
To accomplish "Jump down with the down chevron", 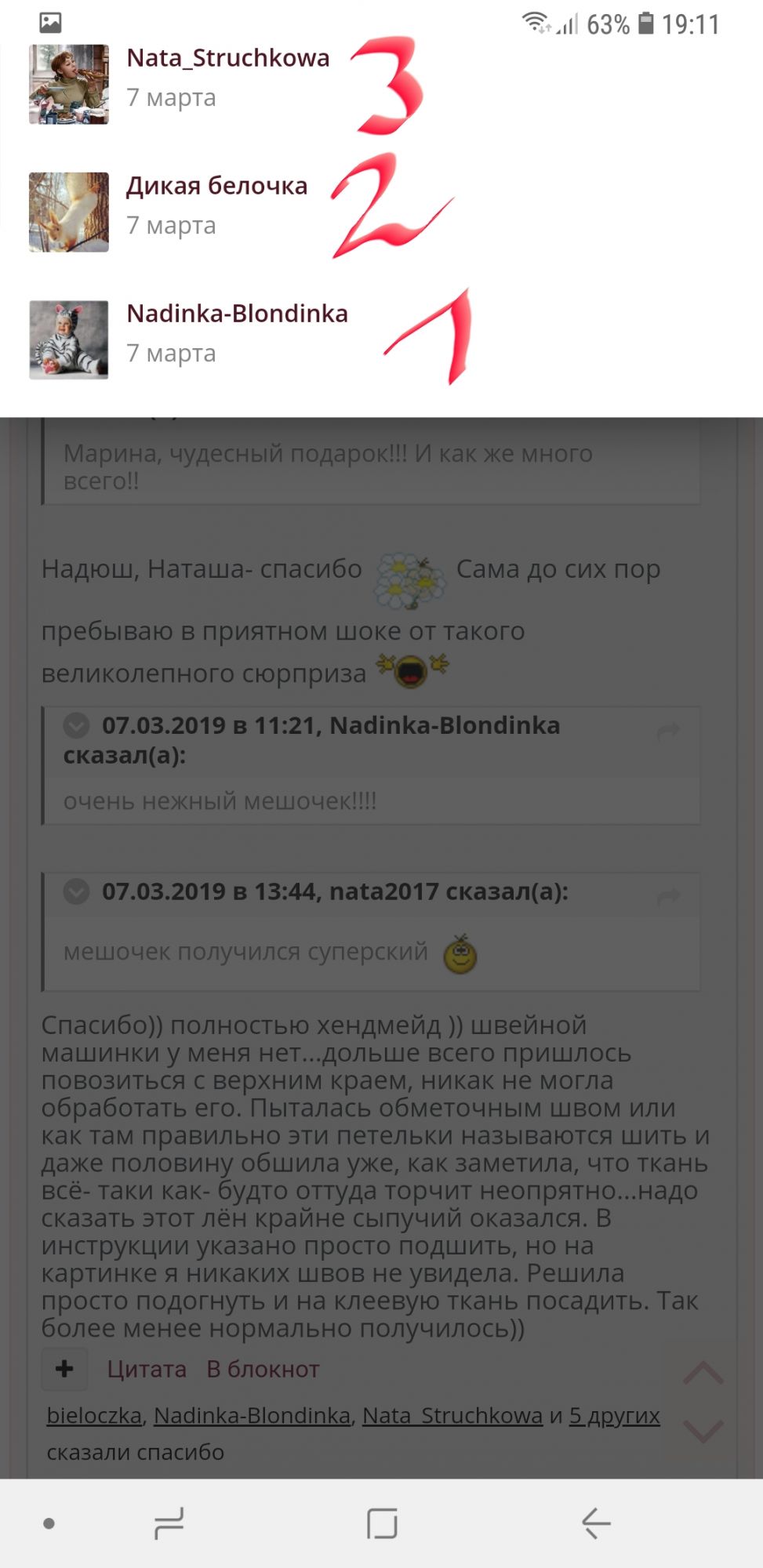I will point(703,1430).
